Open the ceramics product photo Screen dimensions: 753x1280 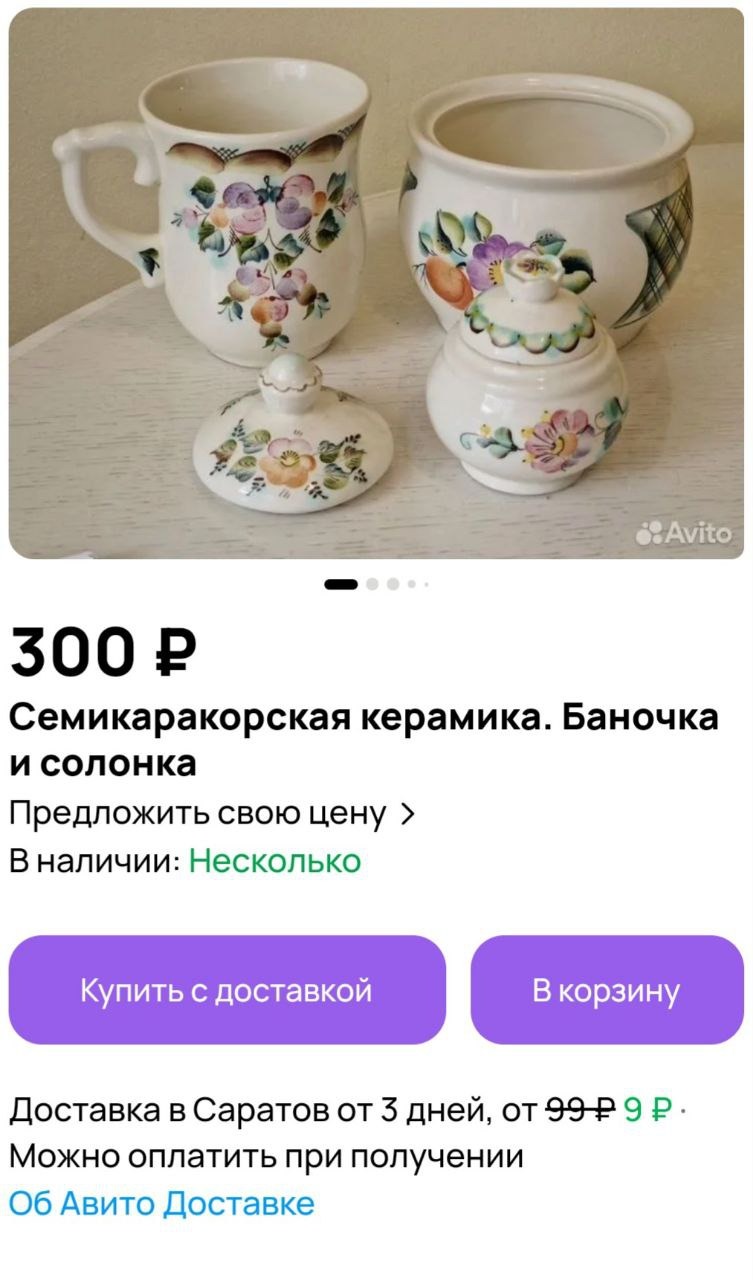pyautogui.click(x=376, y=283)
